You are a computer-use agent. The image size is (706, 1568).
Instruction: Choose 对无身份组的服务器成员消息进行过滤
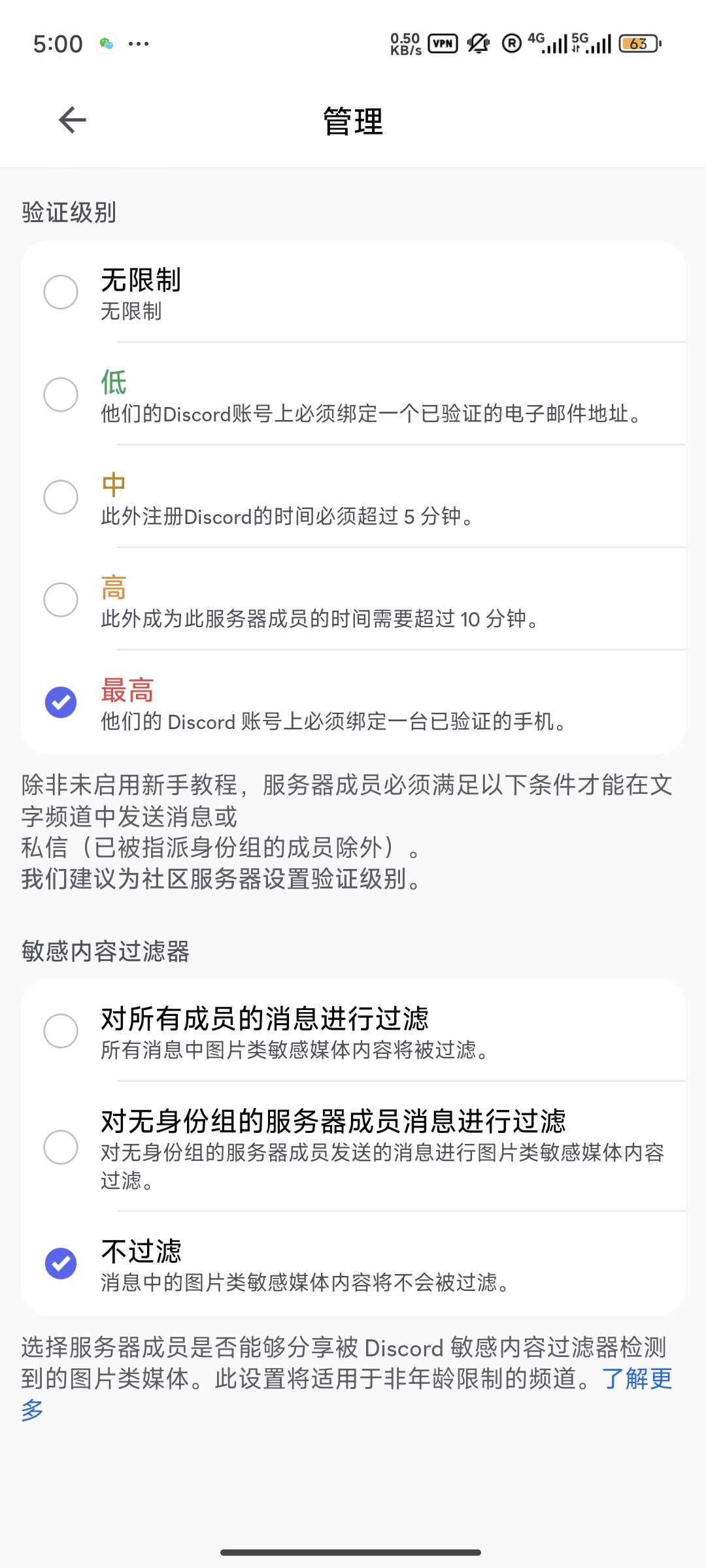tap(61, 1147)
